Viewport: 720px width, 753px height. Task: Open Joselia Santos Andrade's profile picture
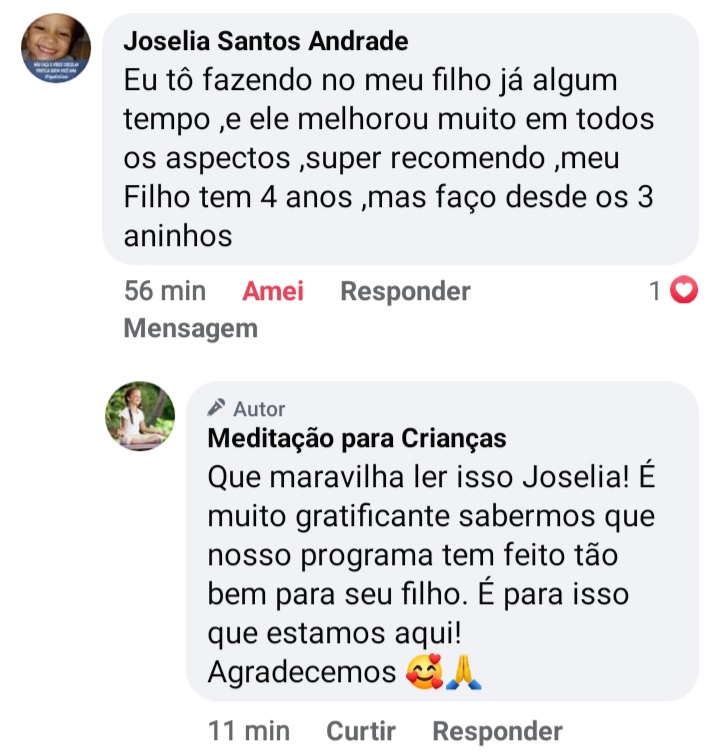56,48
